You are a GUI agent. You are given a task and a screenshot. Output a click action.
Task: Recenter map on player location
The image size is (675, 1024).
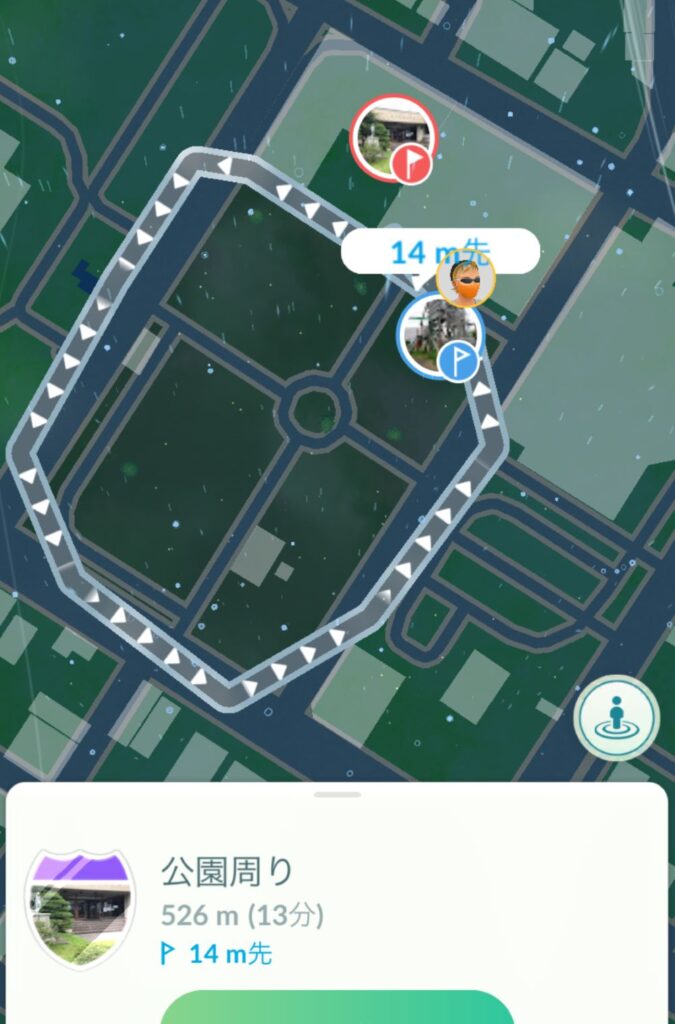click(616, 717)
